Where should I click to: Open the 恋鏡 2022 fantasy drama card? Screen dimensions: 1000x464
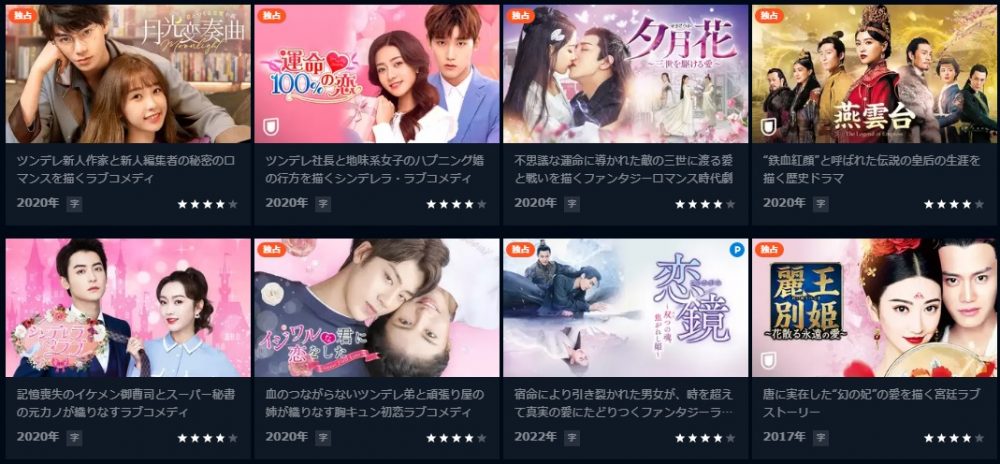pos(624,308)
